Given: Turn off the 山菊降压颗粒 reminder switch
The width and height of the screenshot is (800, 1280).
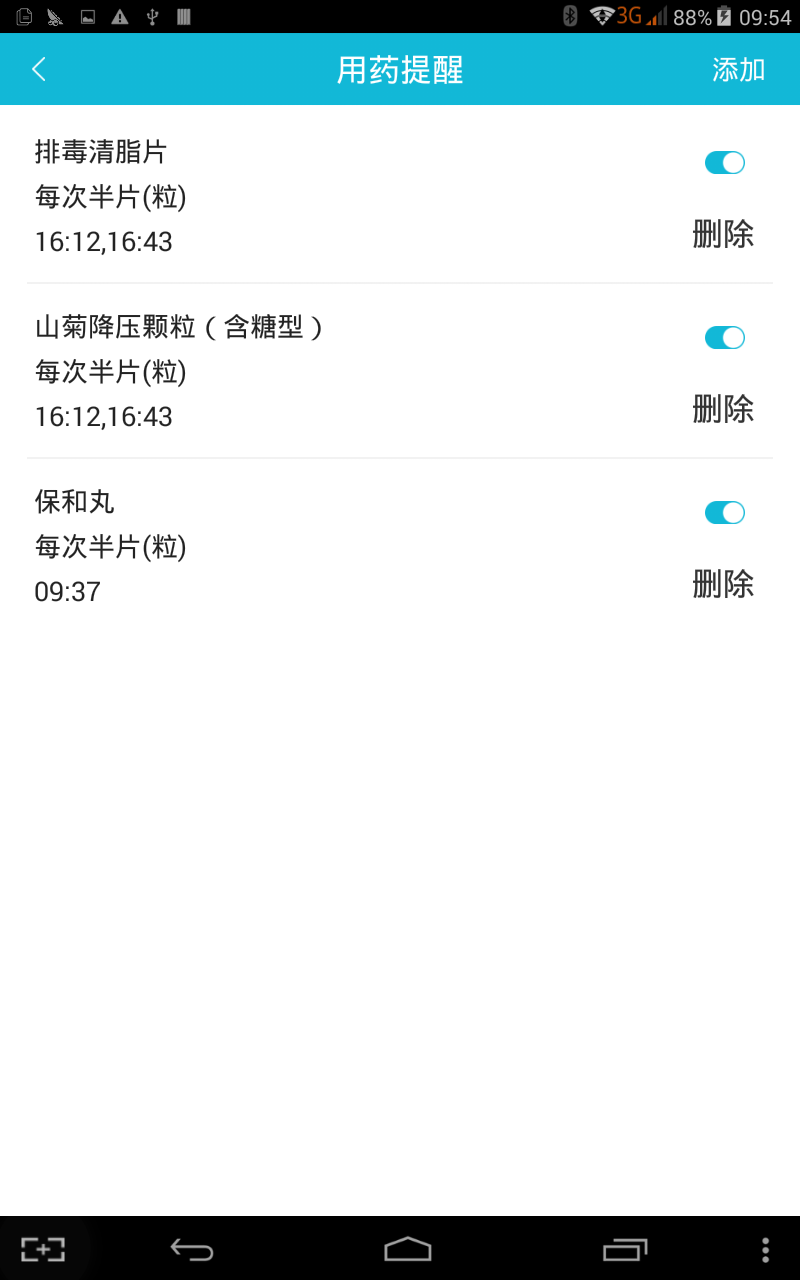Looking at the screenshot, I should 724,338.
